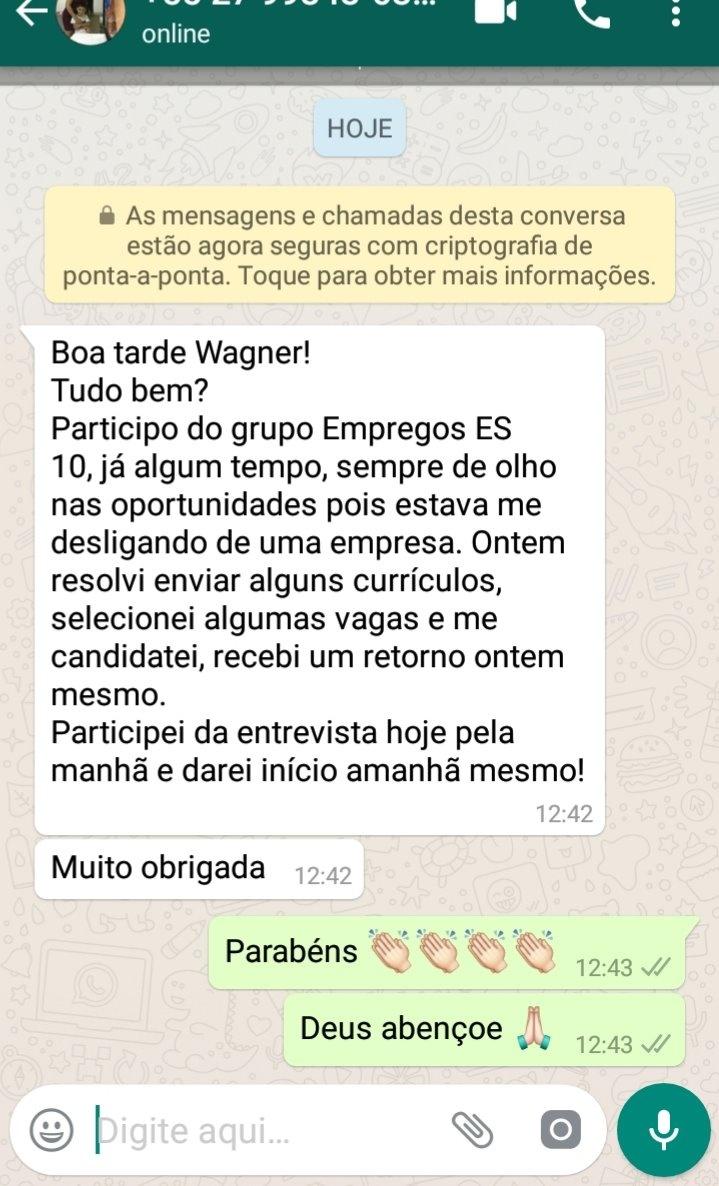Start a video call
Image resolution: width=719 pixels, height=1186 pixels.
pos(496,12)
